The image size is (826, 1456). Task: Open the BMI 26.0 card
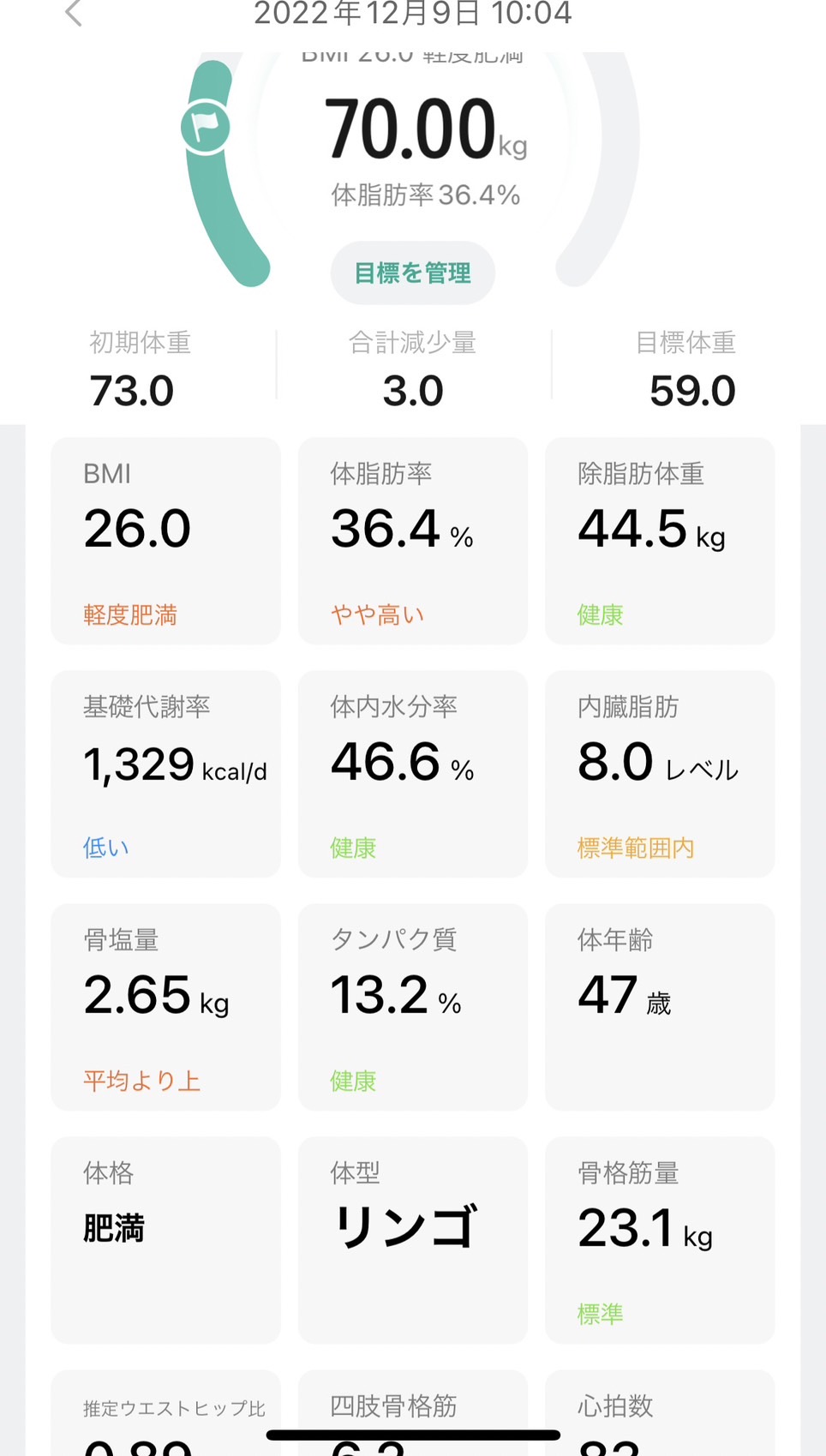coord(166,541)
